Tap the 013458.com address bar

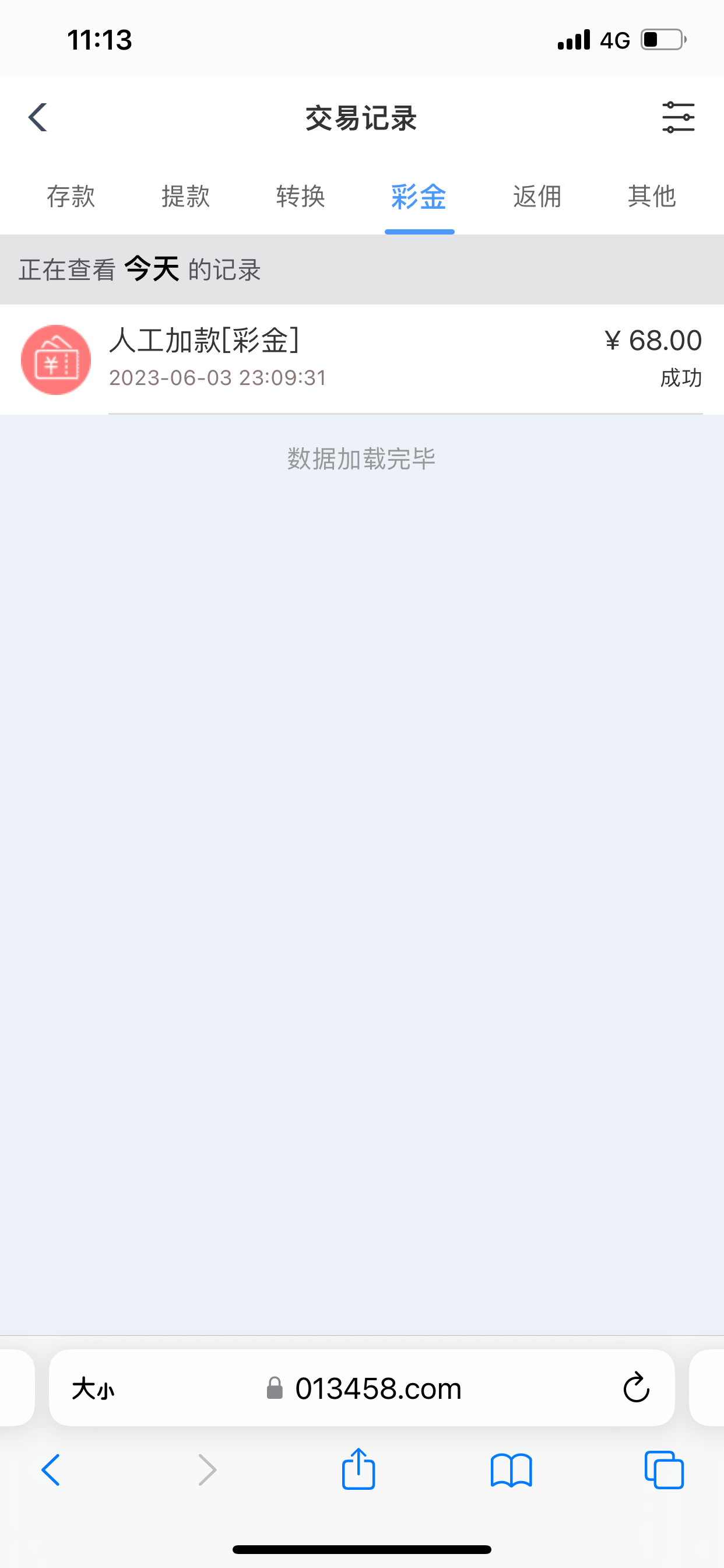coord(377,1388)
